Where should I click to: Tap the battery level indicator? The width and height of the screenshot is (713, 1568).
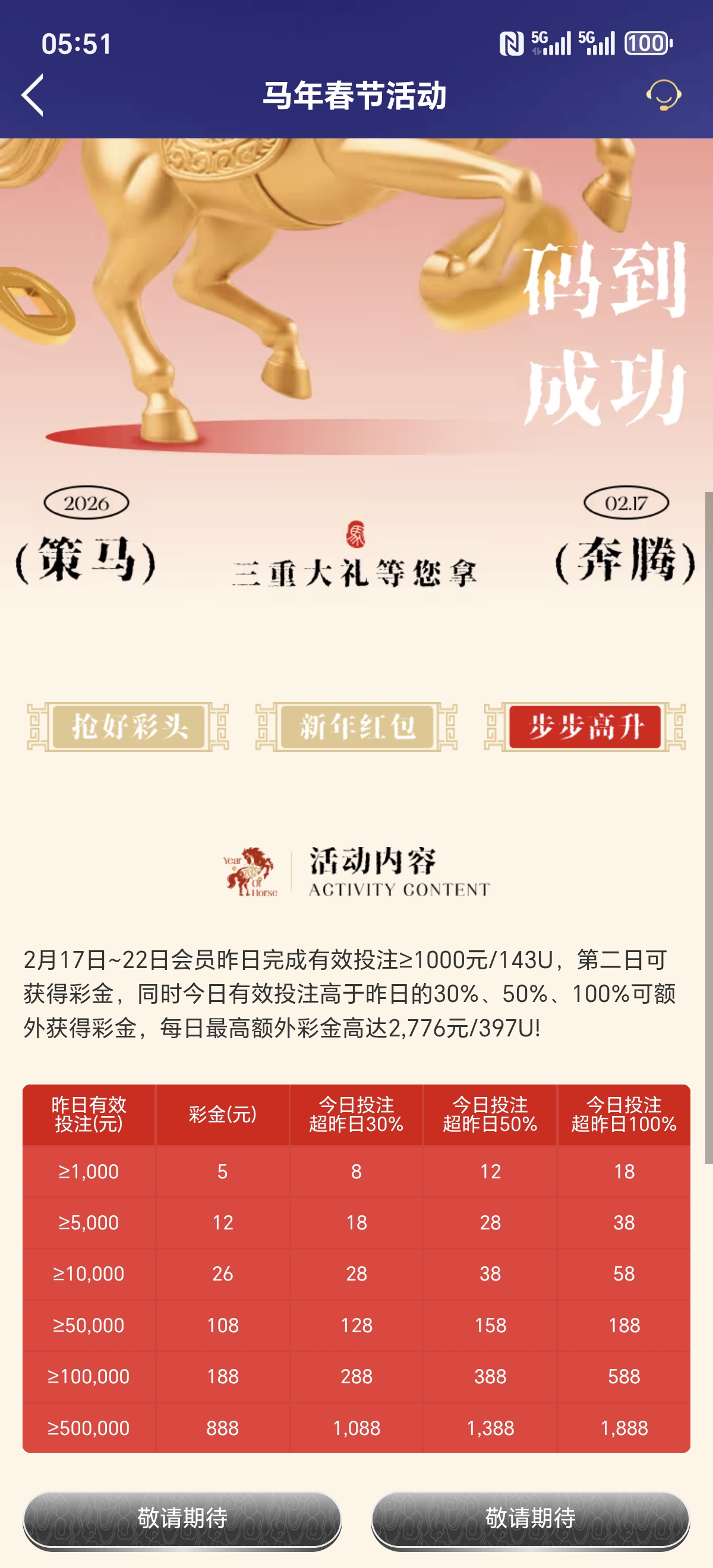pos(646,42)
